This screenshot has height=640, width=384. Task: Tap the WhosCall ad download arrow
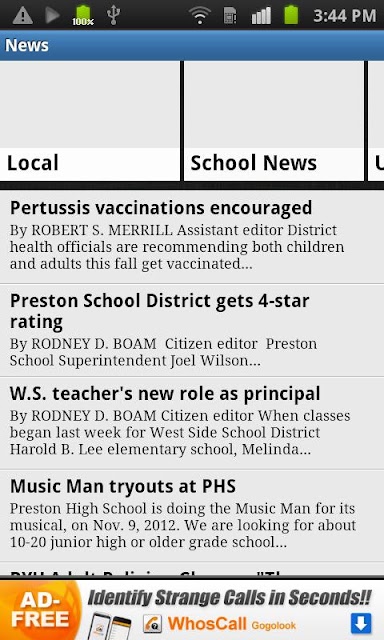[361, 623]
